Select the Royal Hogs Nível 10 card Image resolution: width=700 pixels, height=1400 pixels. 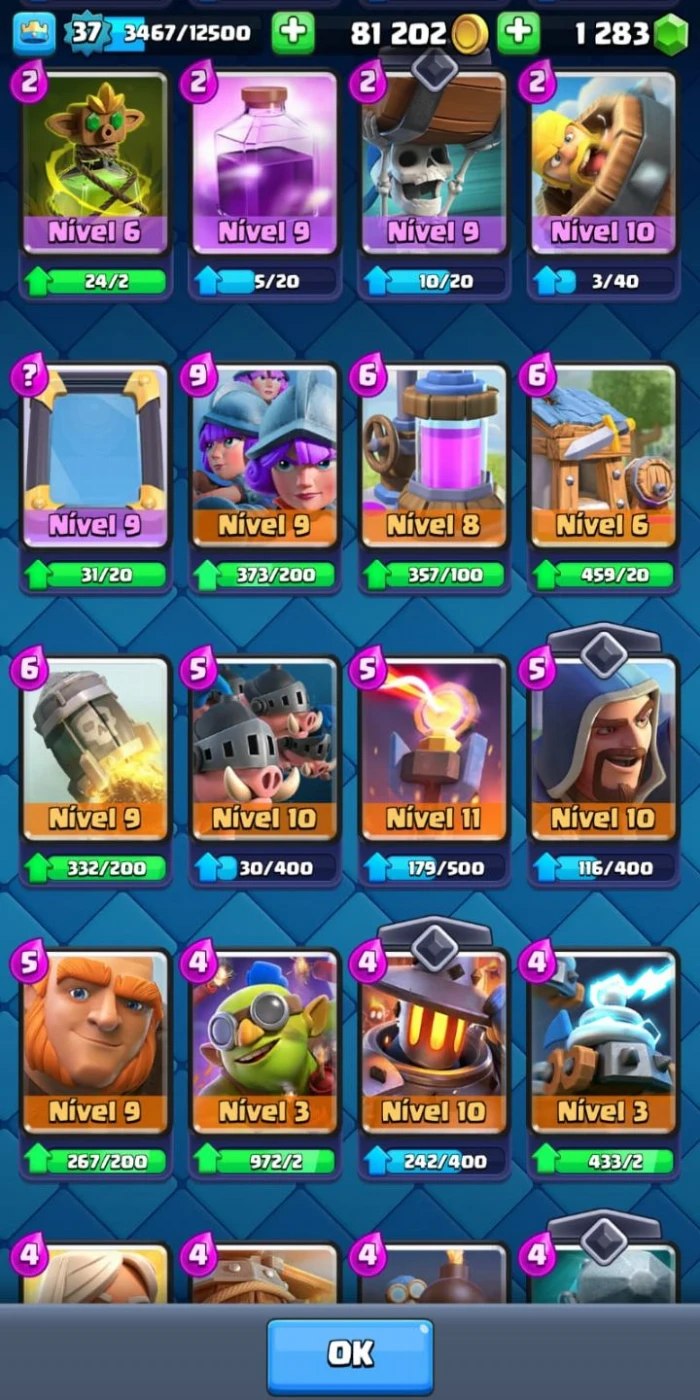[x=264, y=750]
